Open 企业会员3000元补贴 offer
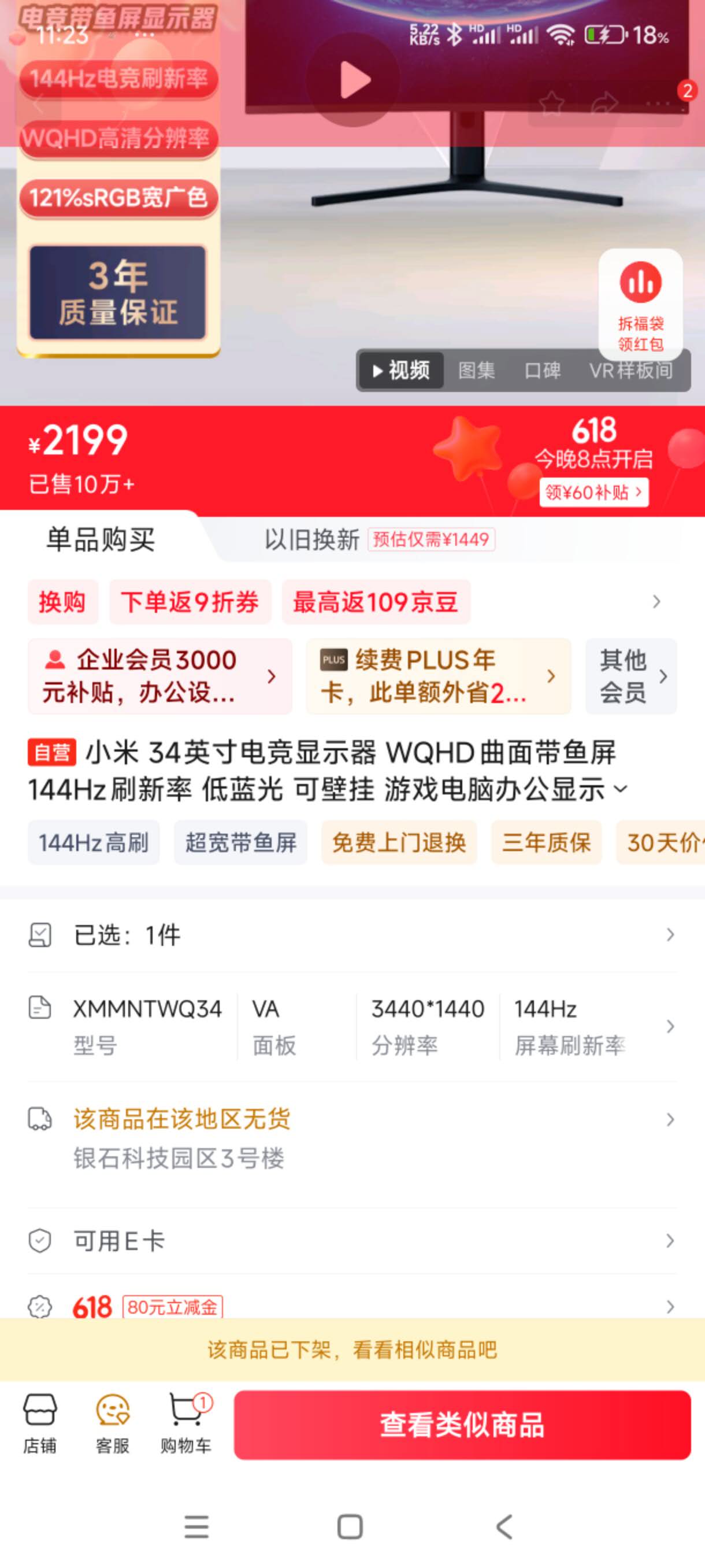Viewport: 705px width, 1568px height. pyautogui.click(x=159, y=676)
